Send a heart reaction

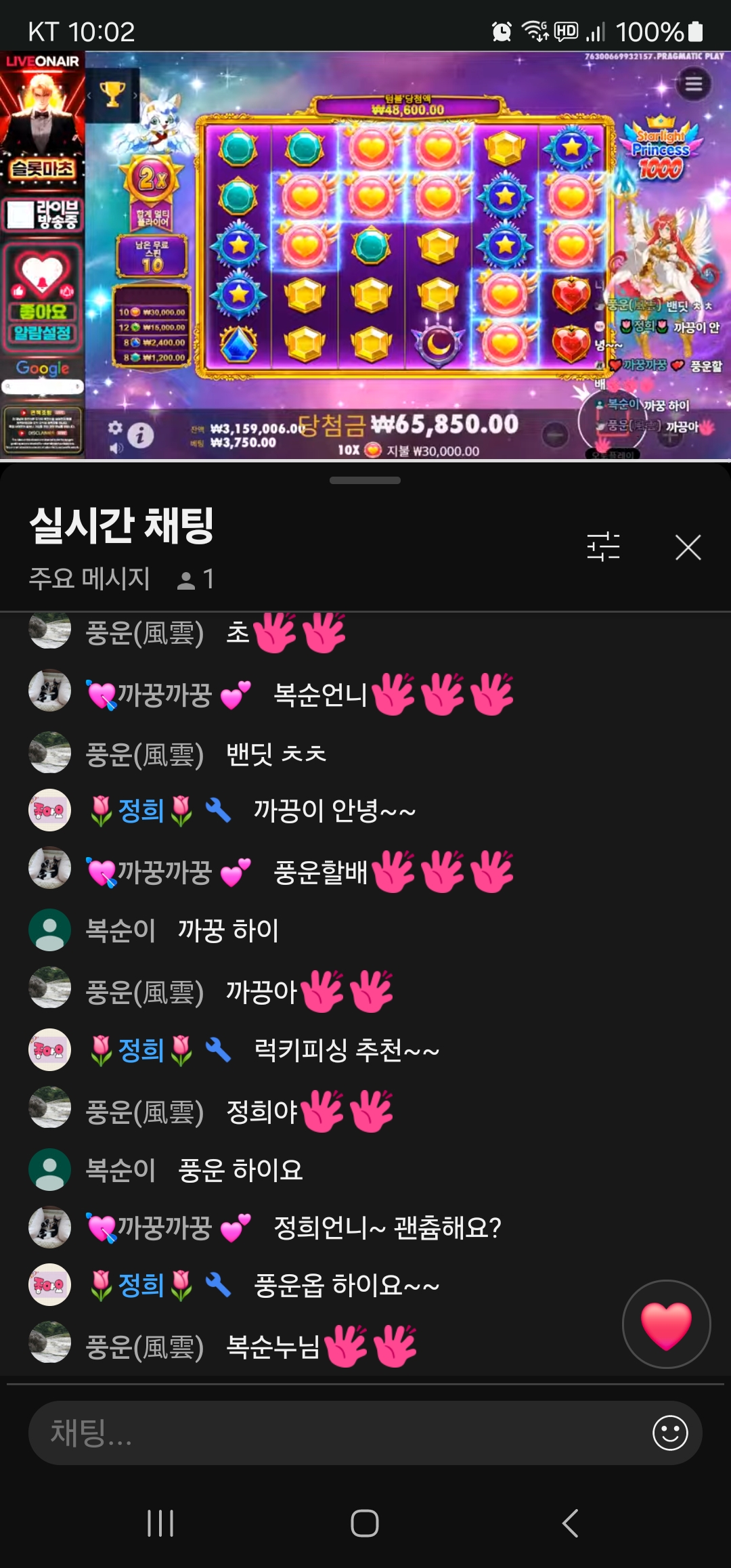pos(666,1324)
